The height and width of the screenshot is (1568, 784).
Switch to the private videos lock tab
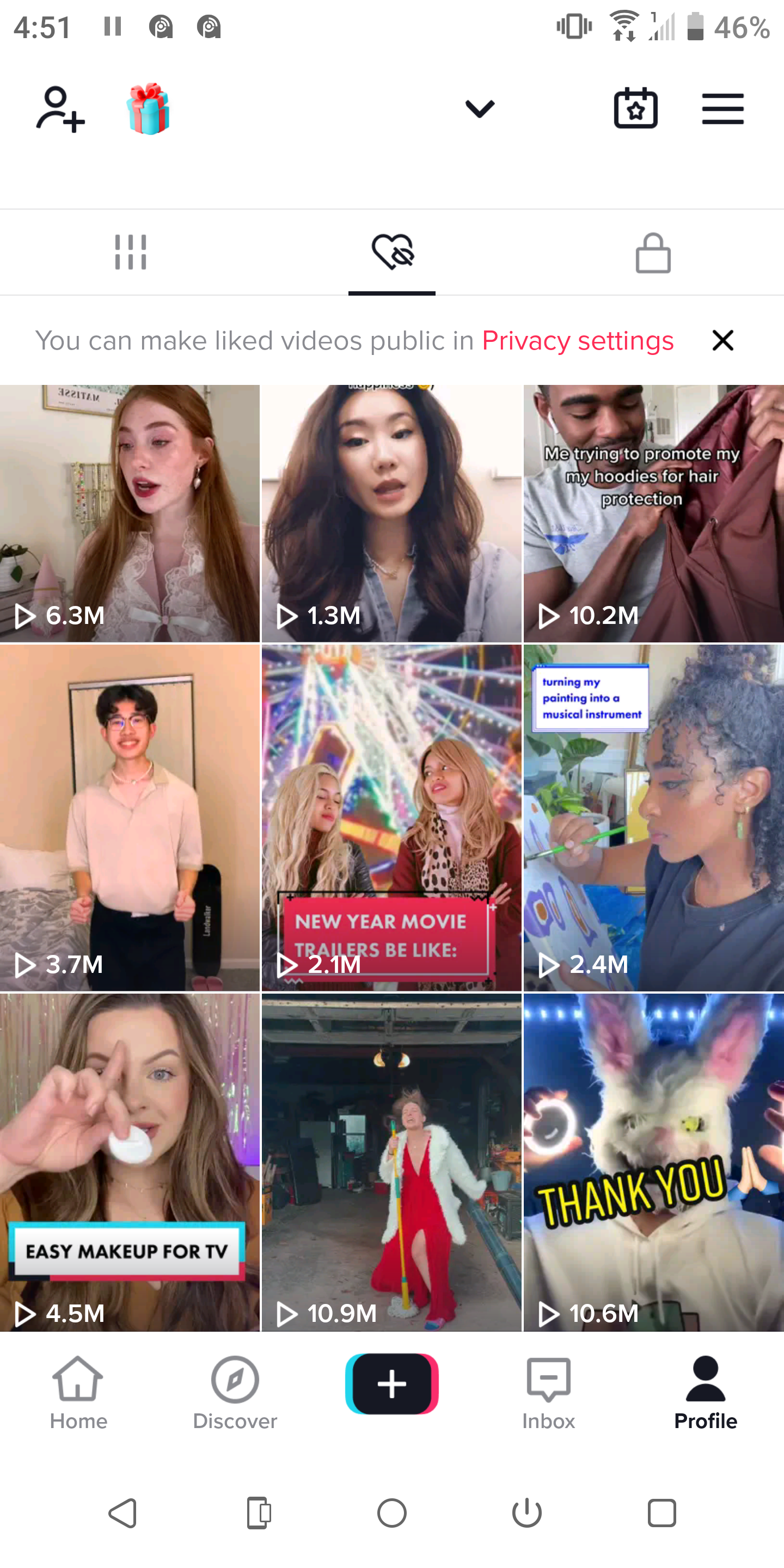click(653, 253)
